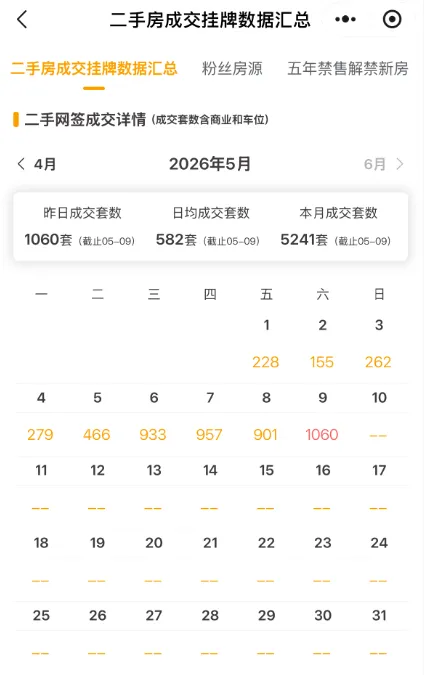Open the 五年禁售解禁新房 tab
This screenshot has height=675, width=424.
click(x=348, y=68)
